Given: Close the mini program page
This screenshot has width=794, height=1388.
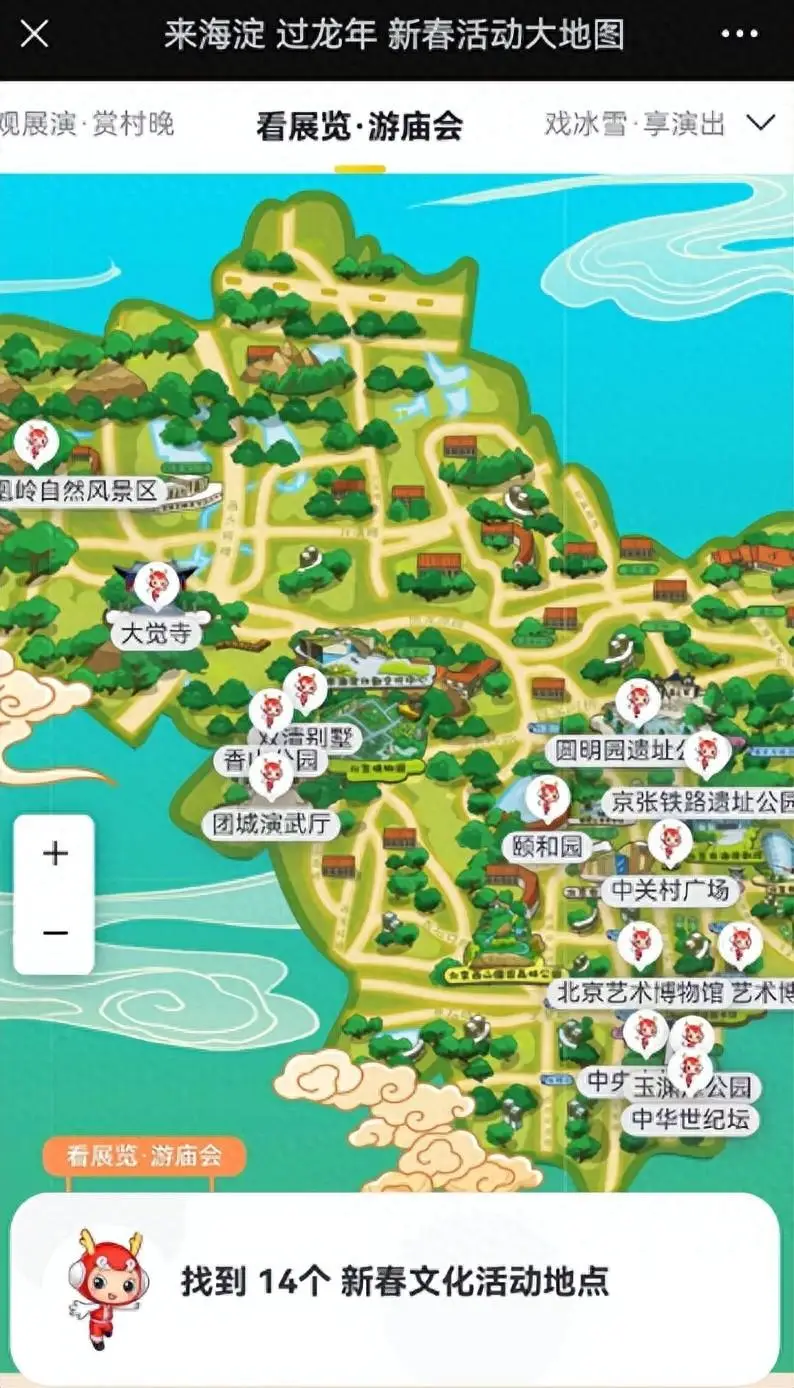Looking at the screenshot, I should click(x=35, y=34).
